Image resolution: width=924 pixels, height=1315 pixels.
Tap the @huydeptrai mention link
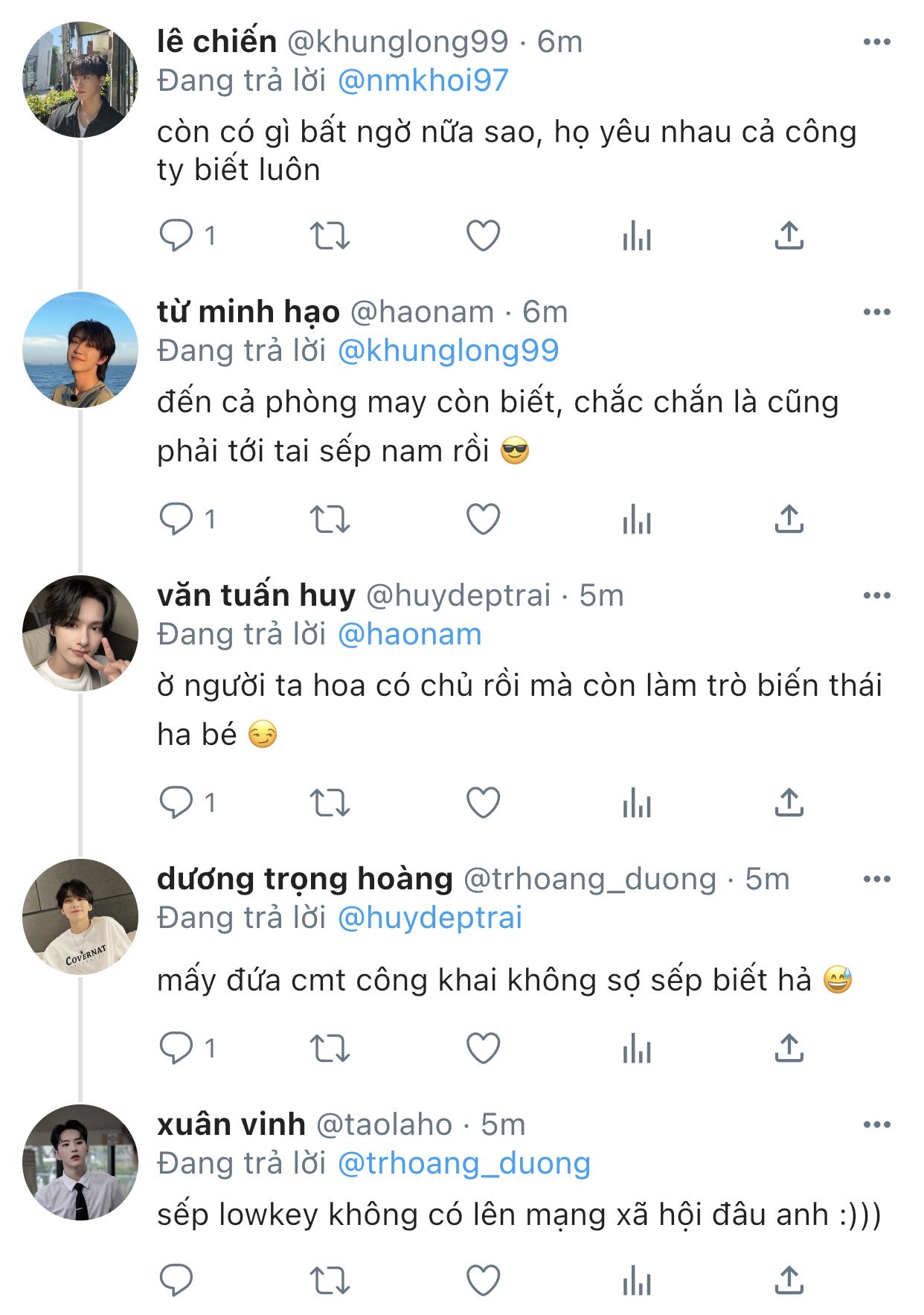click(429, 918)
